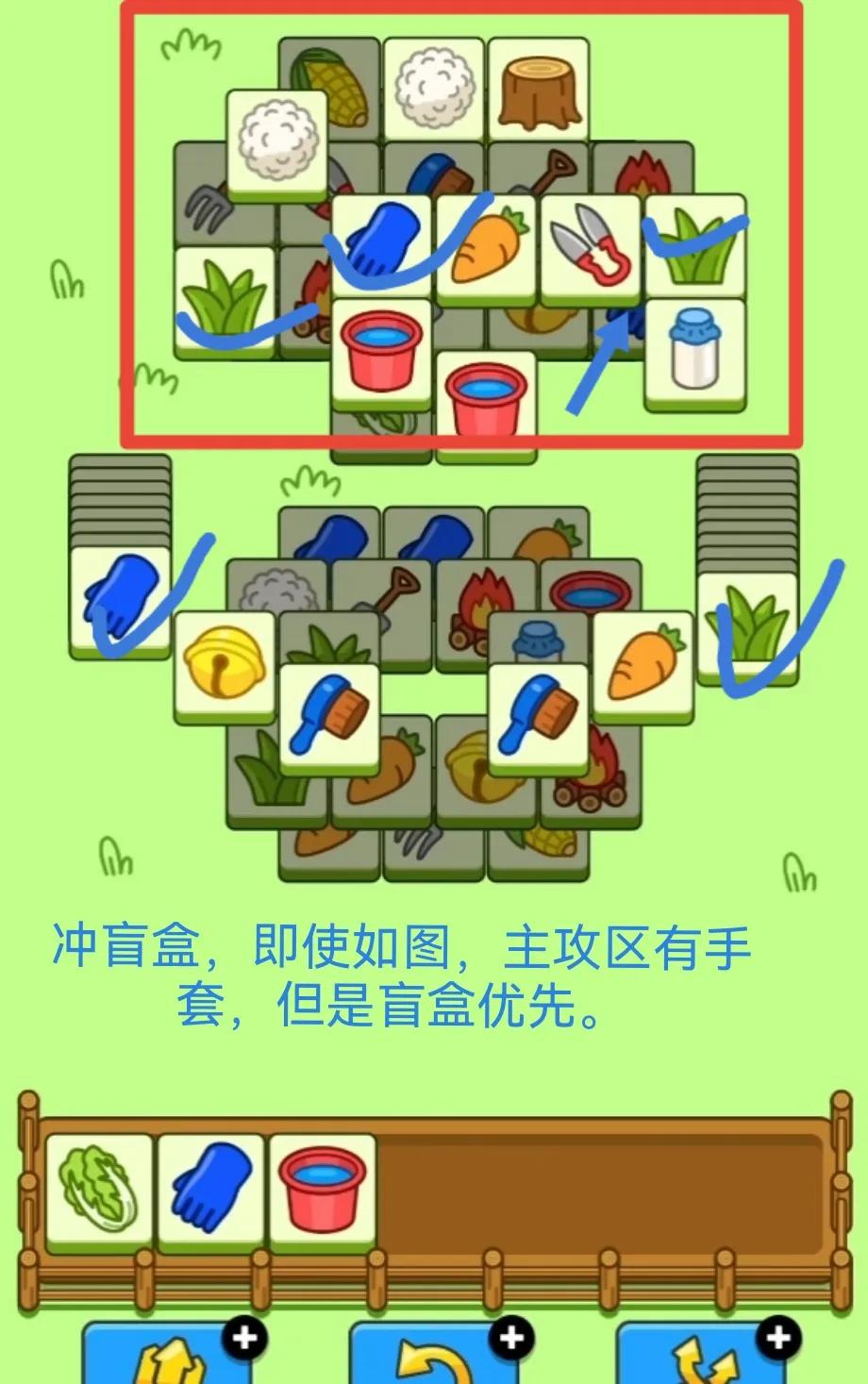Select the tree stump tile
Screen dimensions: 868x1384
[x=538, y=90]
